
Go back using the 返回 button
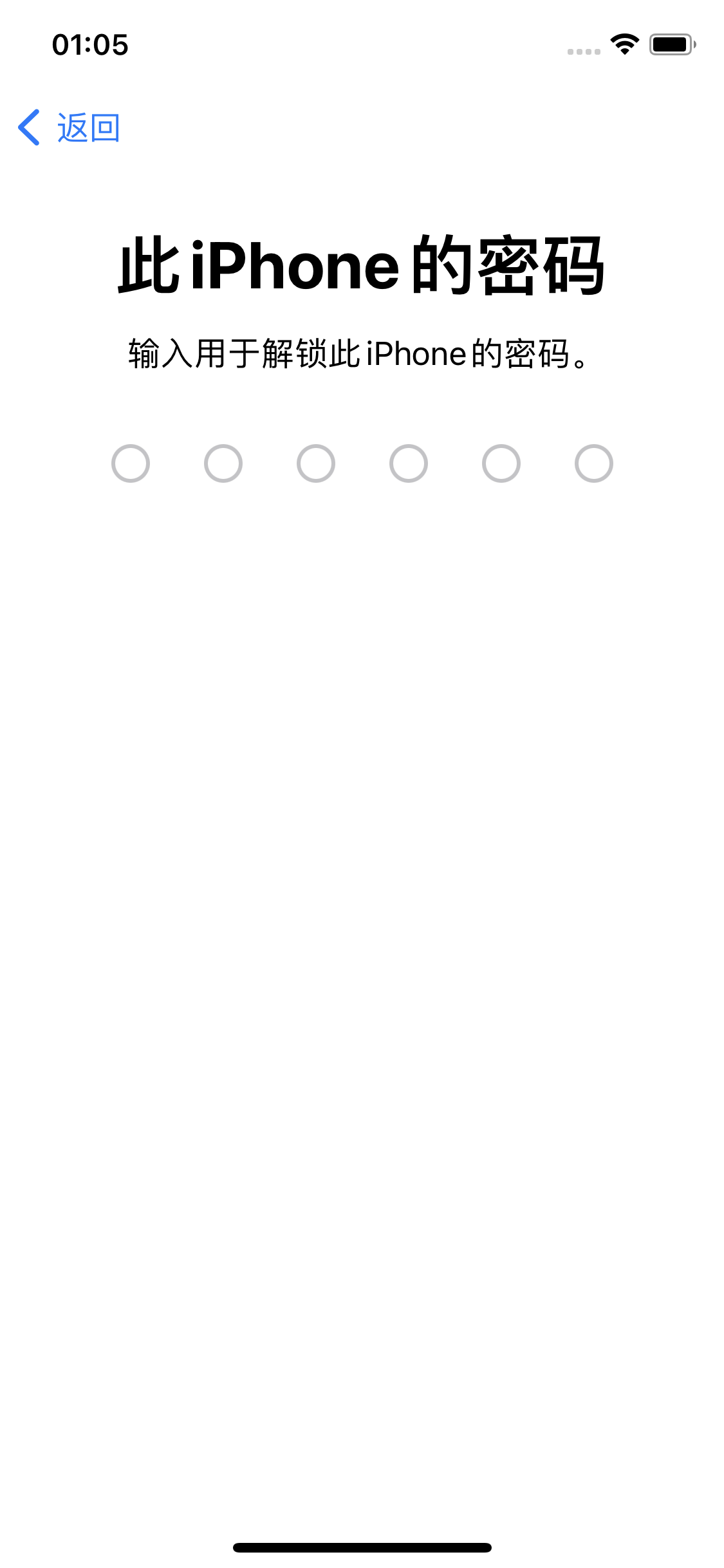tap(70, 127)
